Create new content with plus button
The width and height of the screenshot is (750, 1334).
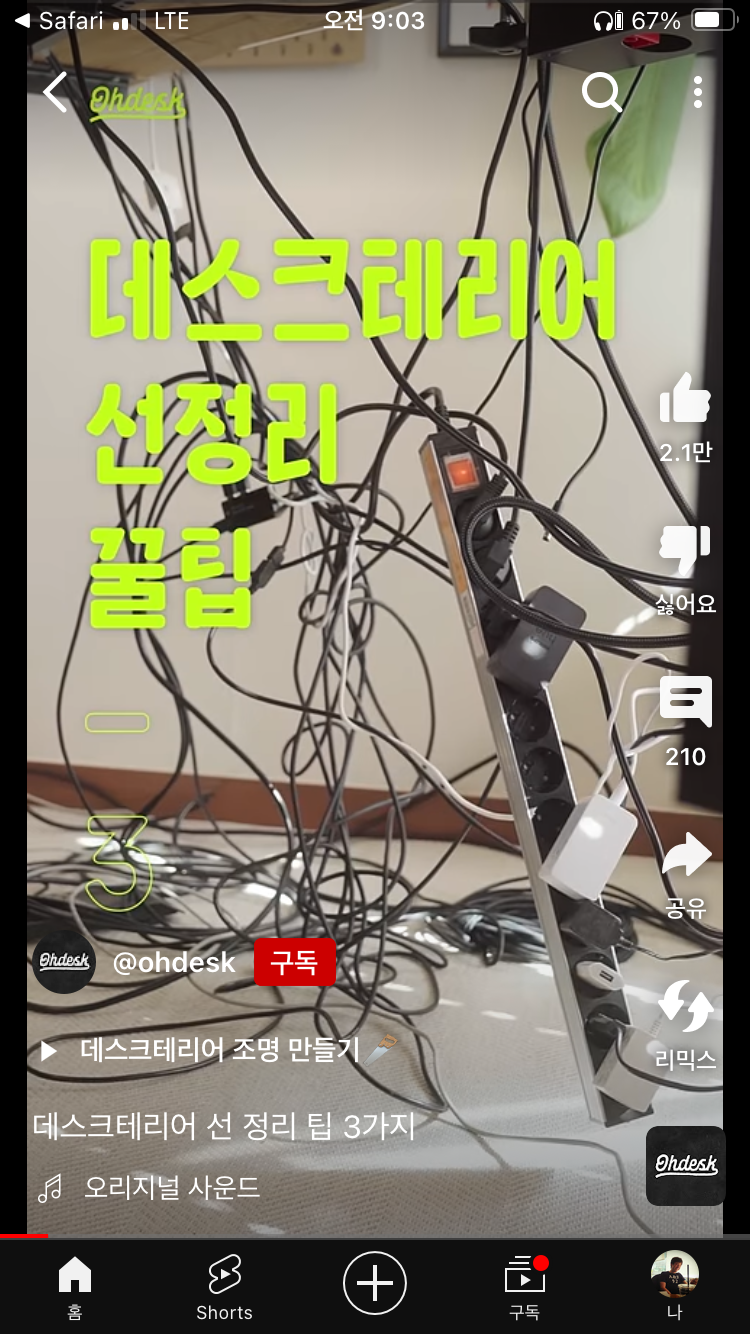tap(375, 1283)
